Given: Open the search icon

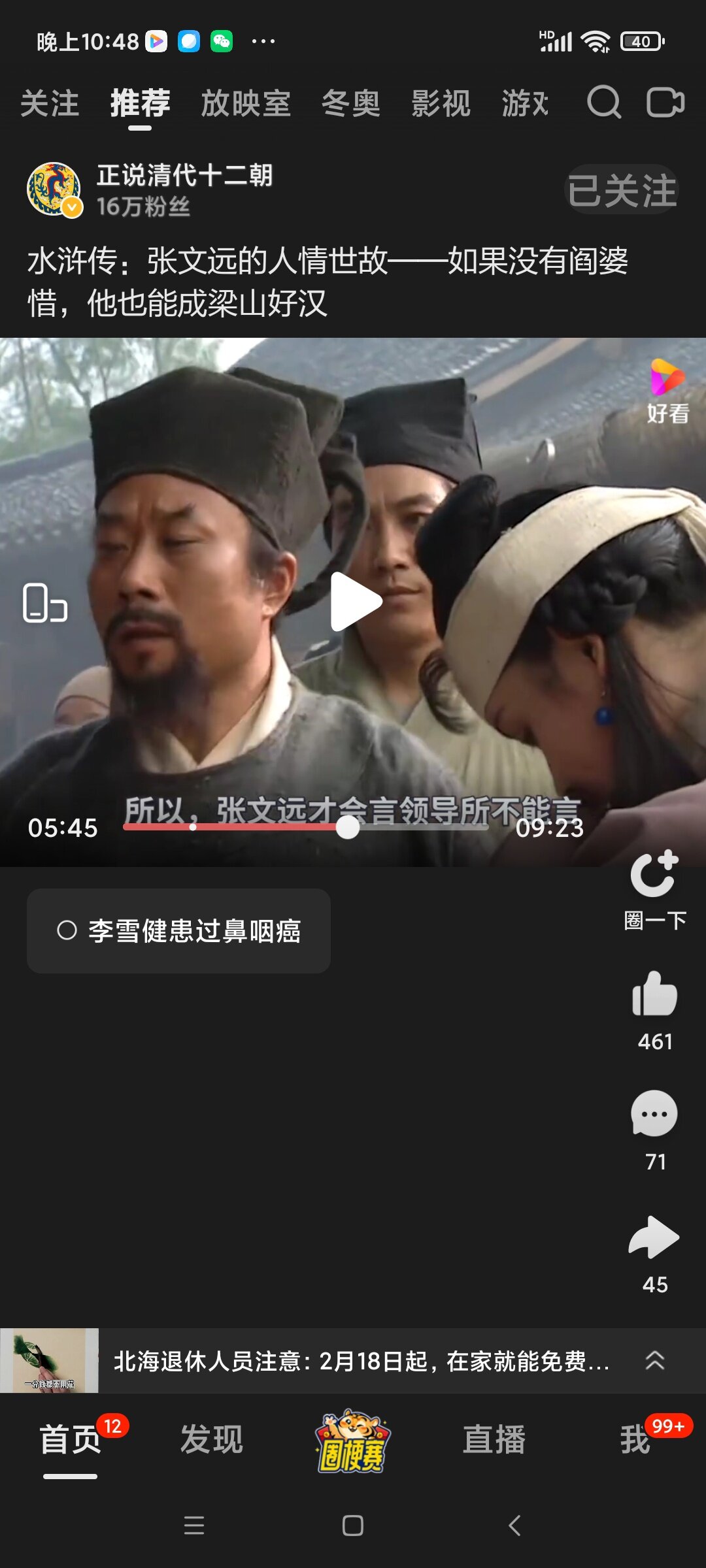Looking at the screenshot, I should point(603,103).
